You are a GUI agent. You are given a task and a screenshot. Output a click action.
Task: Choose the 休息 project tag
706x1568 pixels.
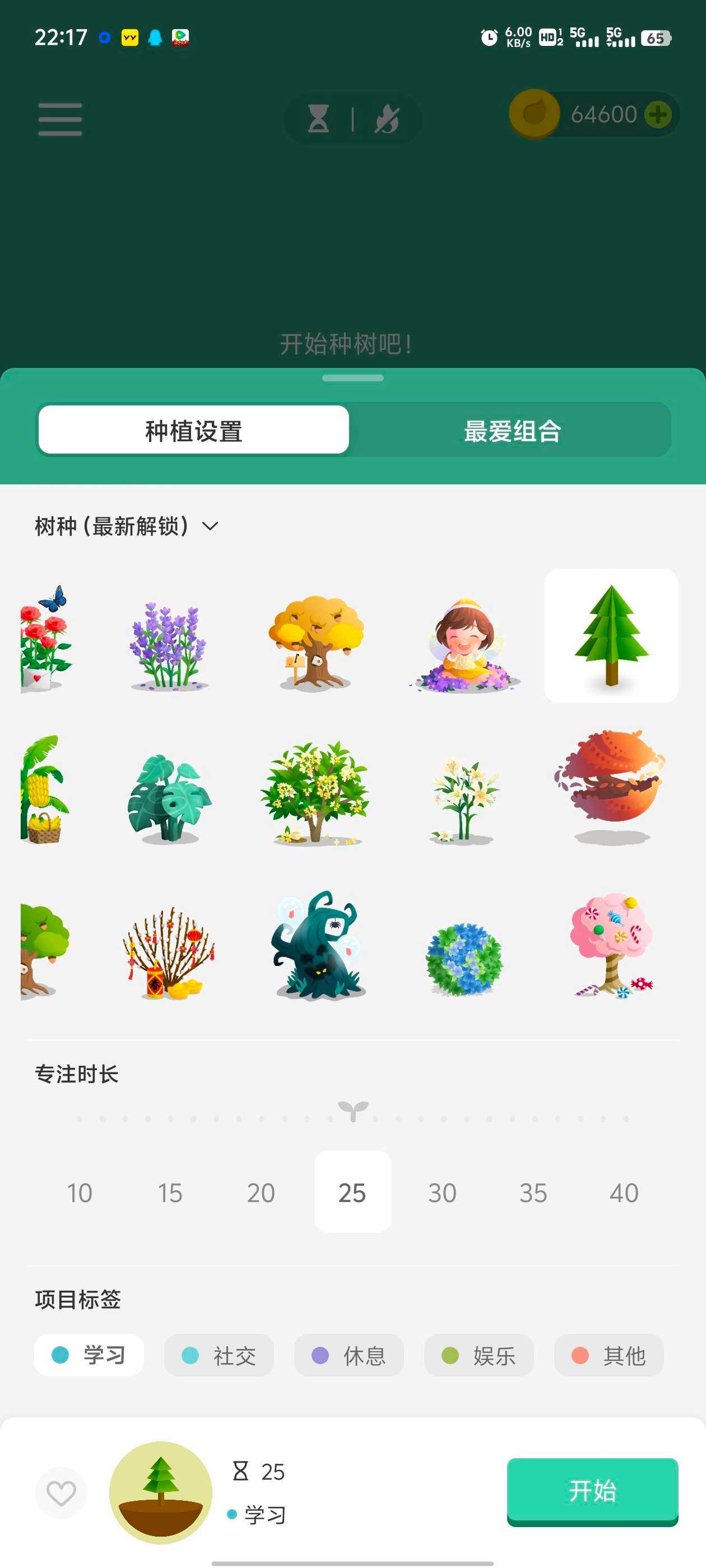349,1355
